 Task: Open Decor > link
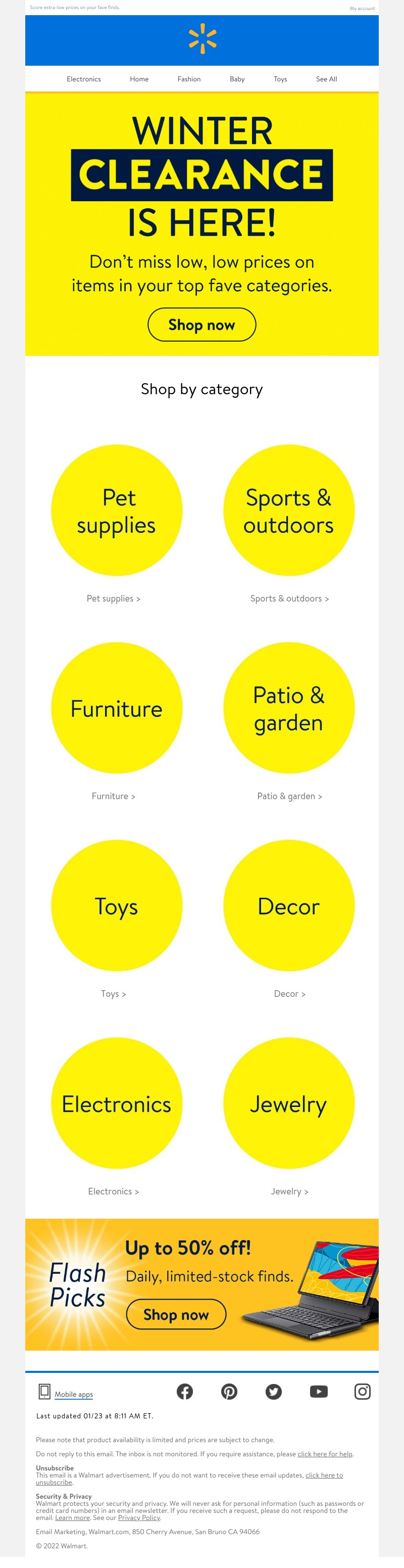(x=289, y=993)
